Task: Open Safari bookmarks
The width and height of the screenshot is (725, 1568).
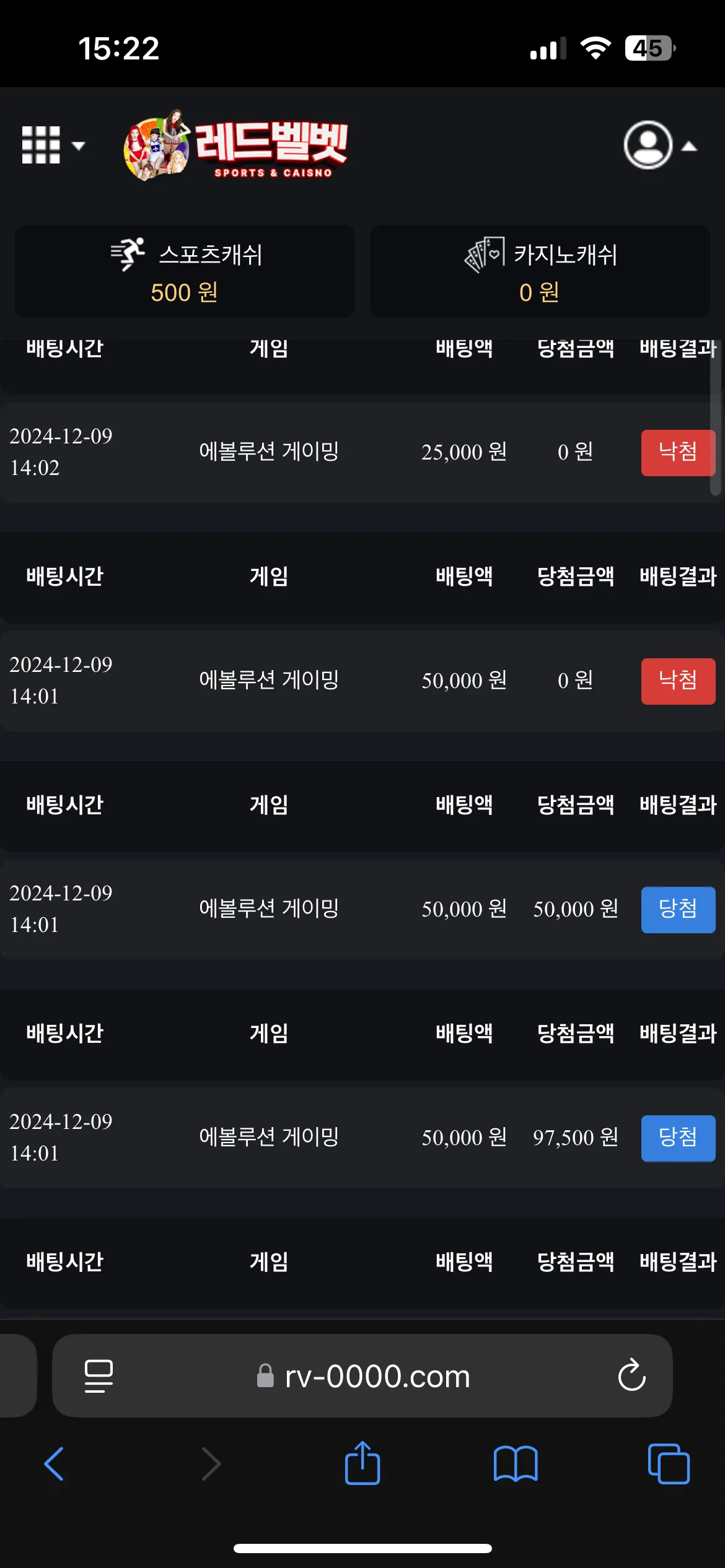Action: pyautogui.click(x=516, y=1464)
